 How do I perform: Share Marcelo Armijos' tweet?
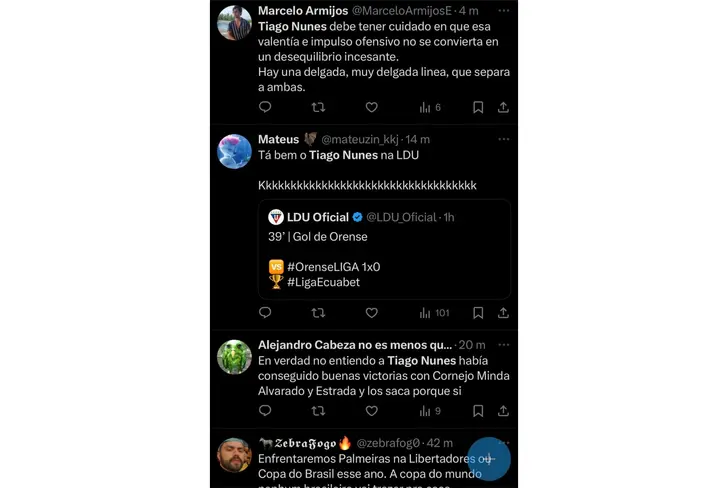(x=503, y=107)
